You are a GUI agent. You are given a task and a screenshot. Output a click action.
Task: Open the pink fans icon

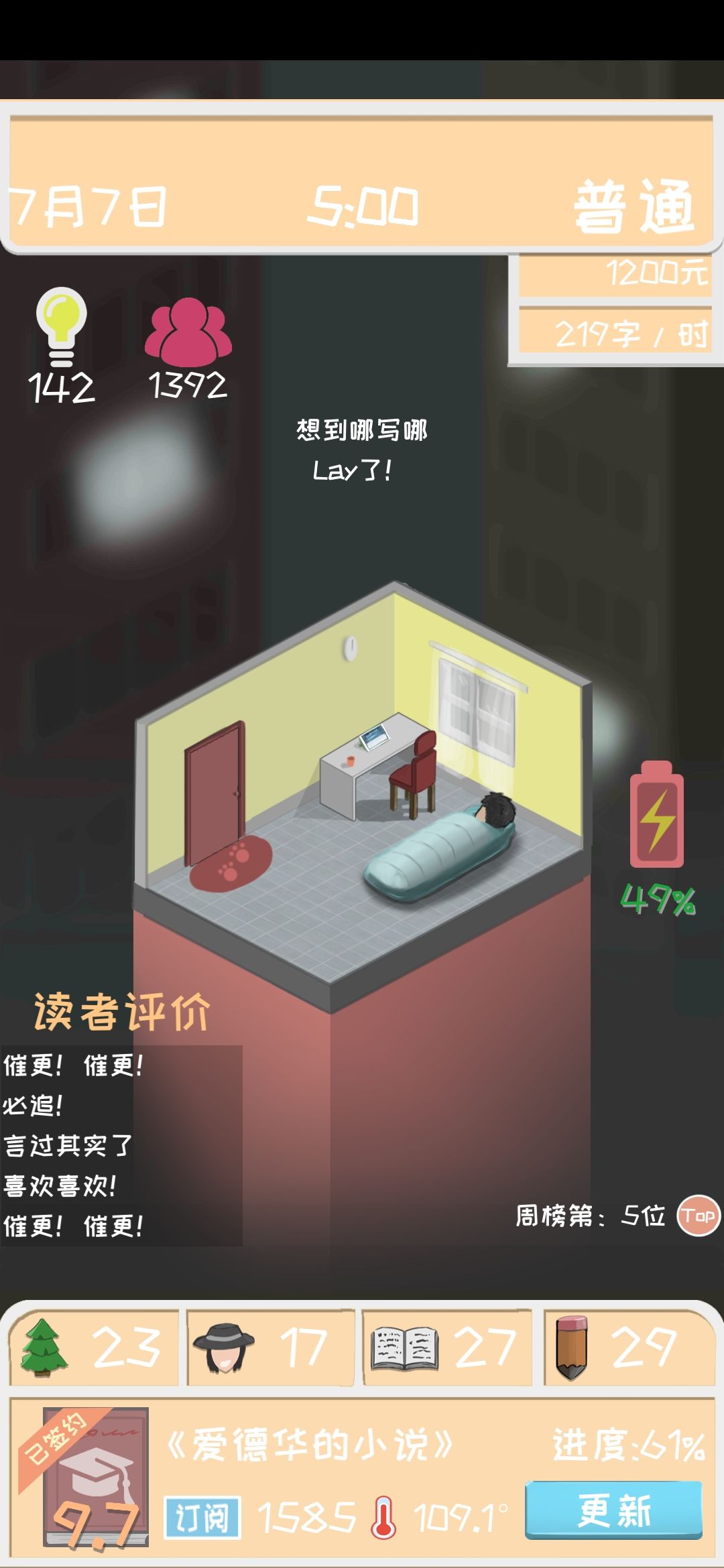click(188, 332)
